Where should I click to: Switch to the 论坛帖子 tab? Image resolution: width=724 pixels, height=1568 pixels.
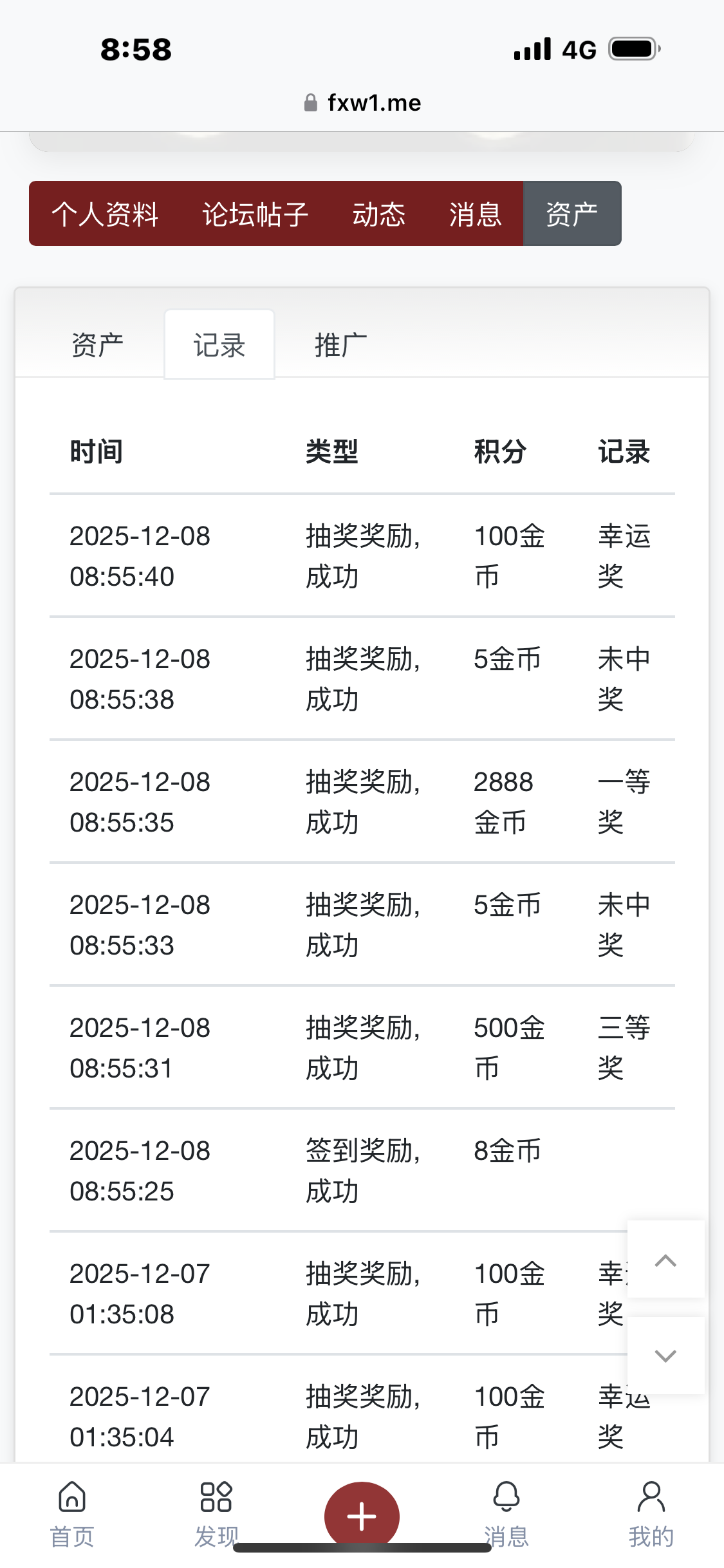click(255, 214)
